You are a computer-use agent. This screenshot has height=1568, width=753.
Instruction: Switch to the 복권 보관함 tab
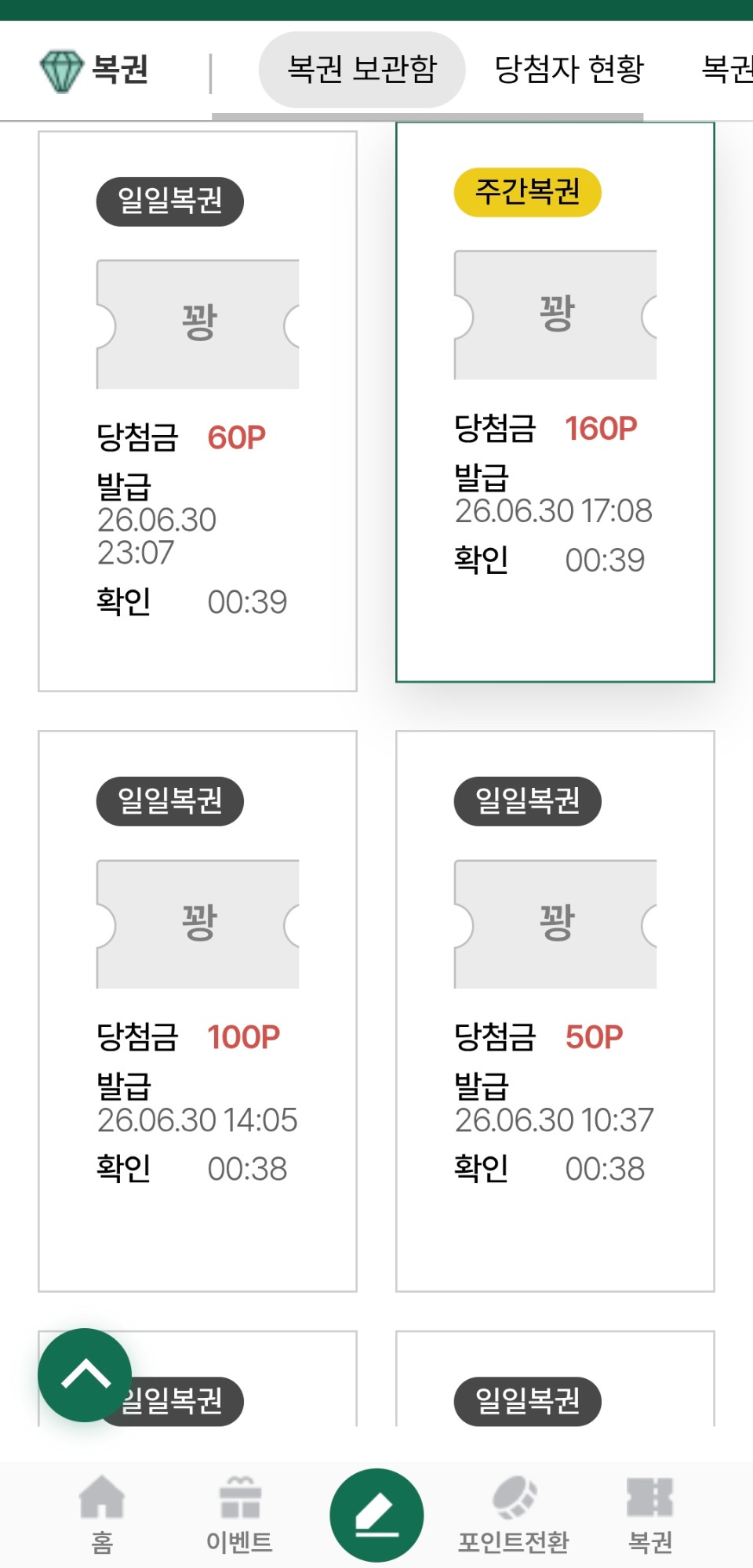point(362,69)
